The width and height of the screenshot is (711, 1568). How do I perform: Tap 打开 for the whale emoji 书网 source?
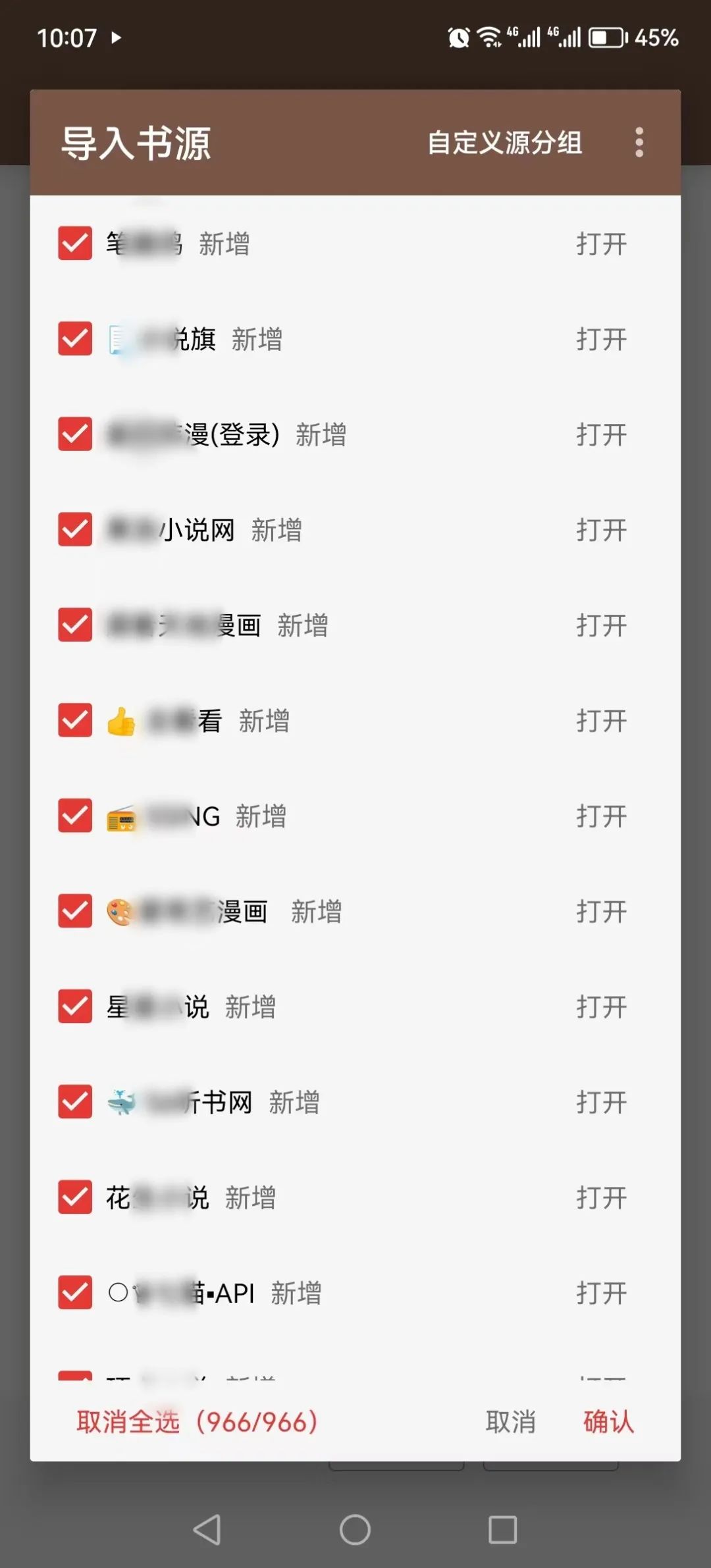601,1101
